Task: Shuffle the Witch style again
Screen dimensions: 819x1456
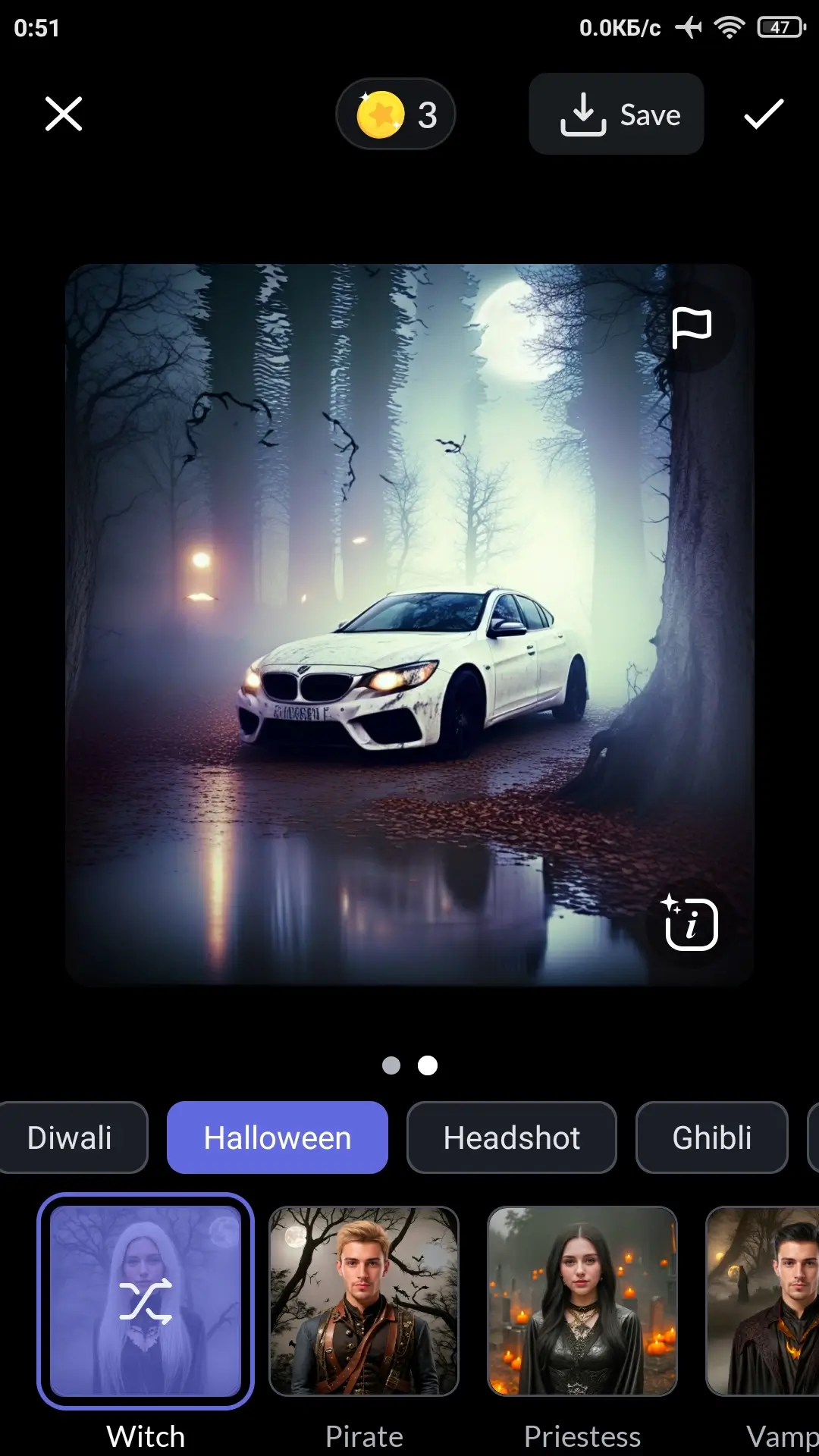Action: coord(146,1301)
